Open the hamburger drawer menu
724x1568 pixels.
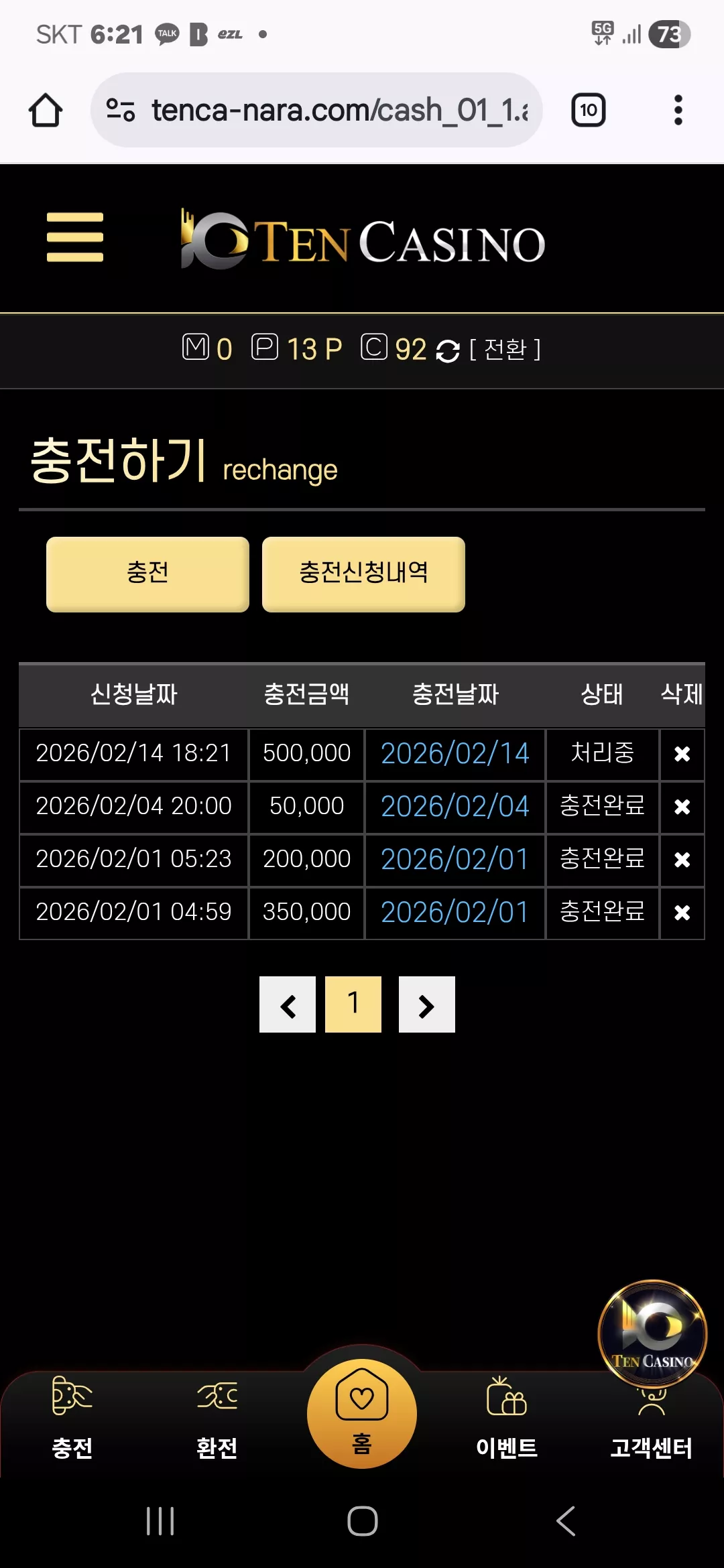(75, 237)
